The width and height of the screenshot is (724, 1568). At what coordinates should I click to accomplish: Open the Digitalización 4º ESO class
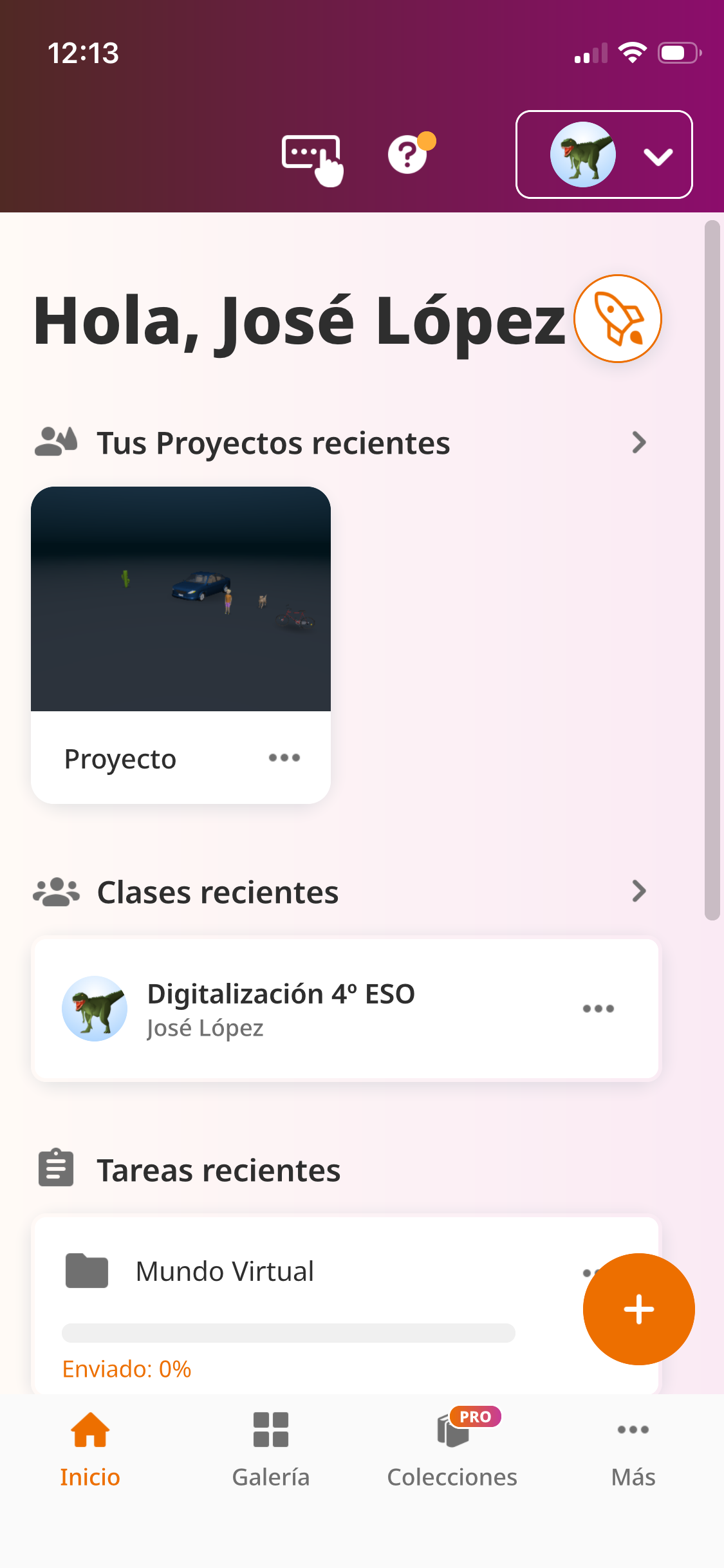pyautogui.click(x=281, y=1008)
